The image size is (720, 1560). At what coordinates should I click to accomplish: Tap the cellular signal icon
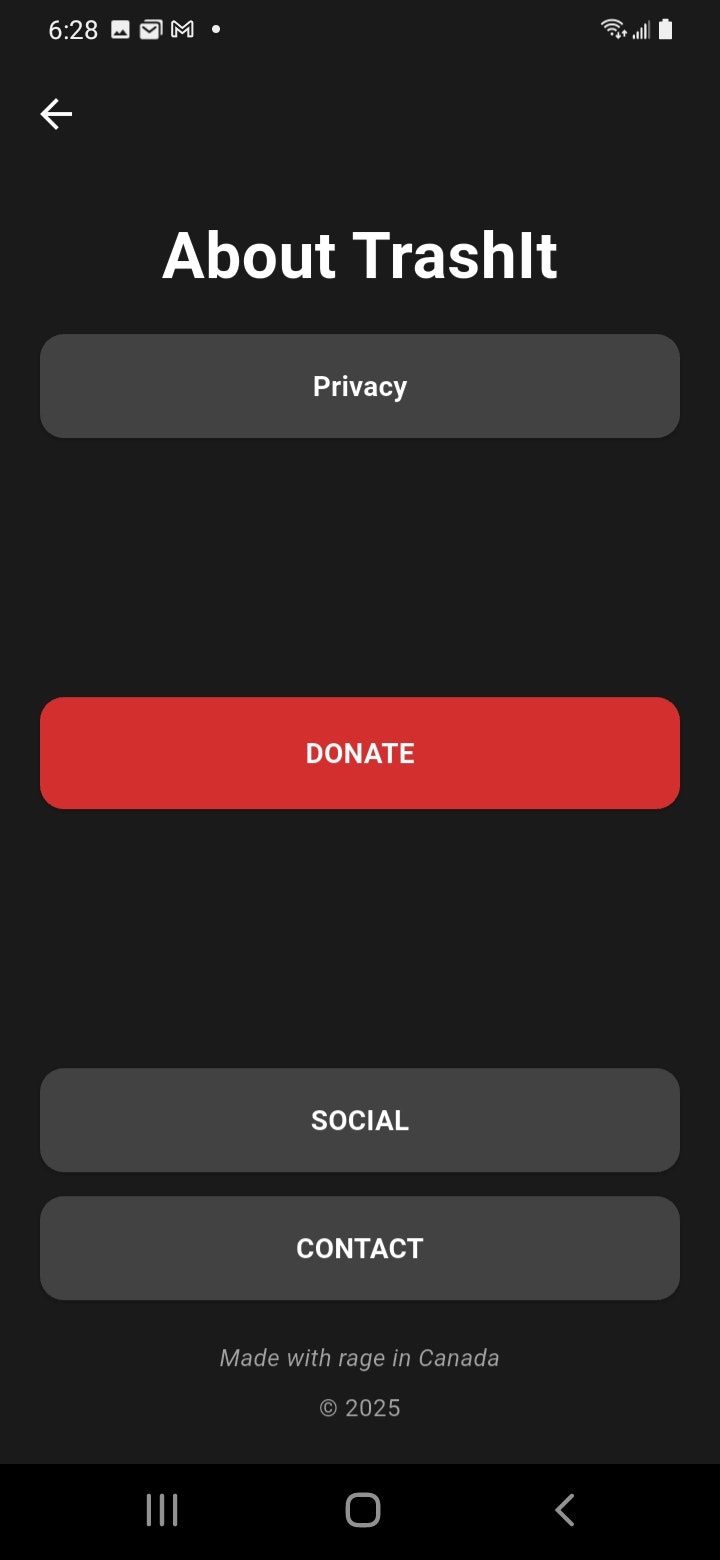point(644,29)
